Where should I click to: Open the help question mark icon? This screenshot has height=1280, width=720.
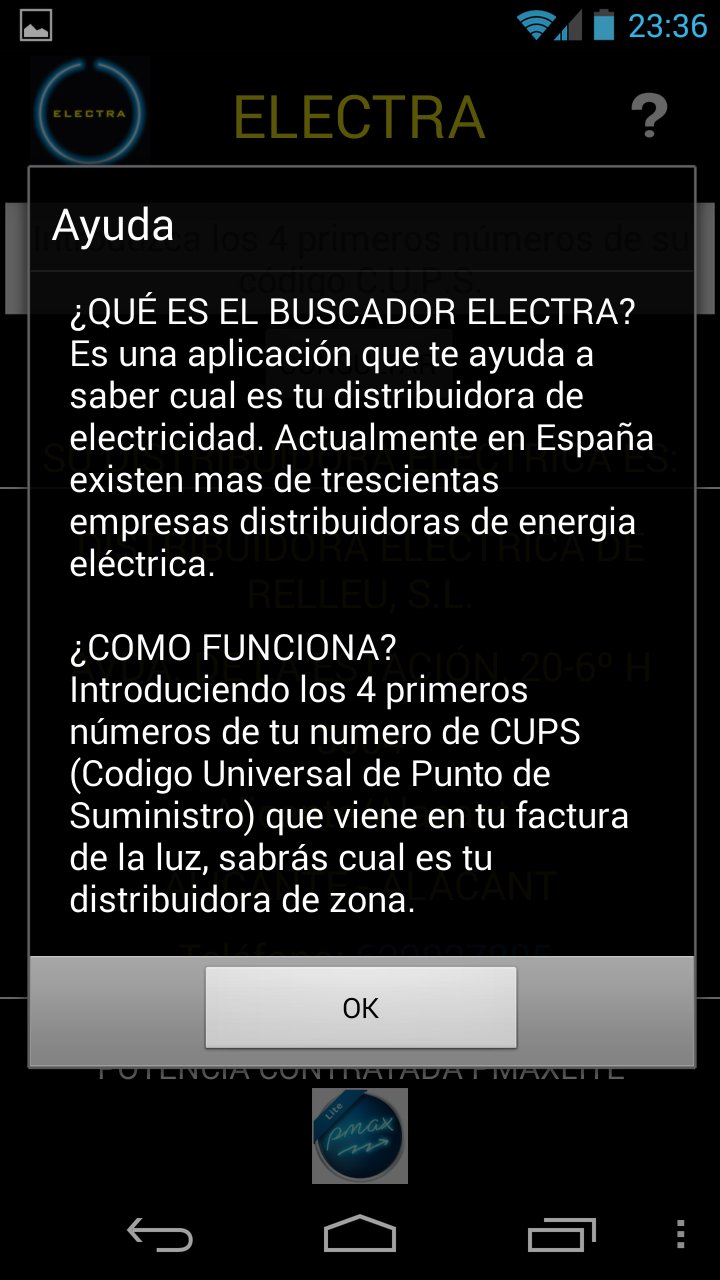click(650, 113)
